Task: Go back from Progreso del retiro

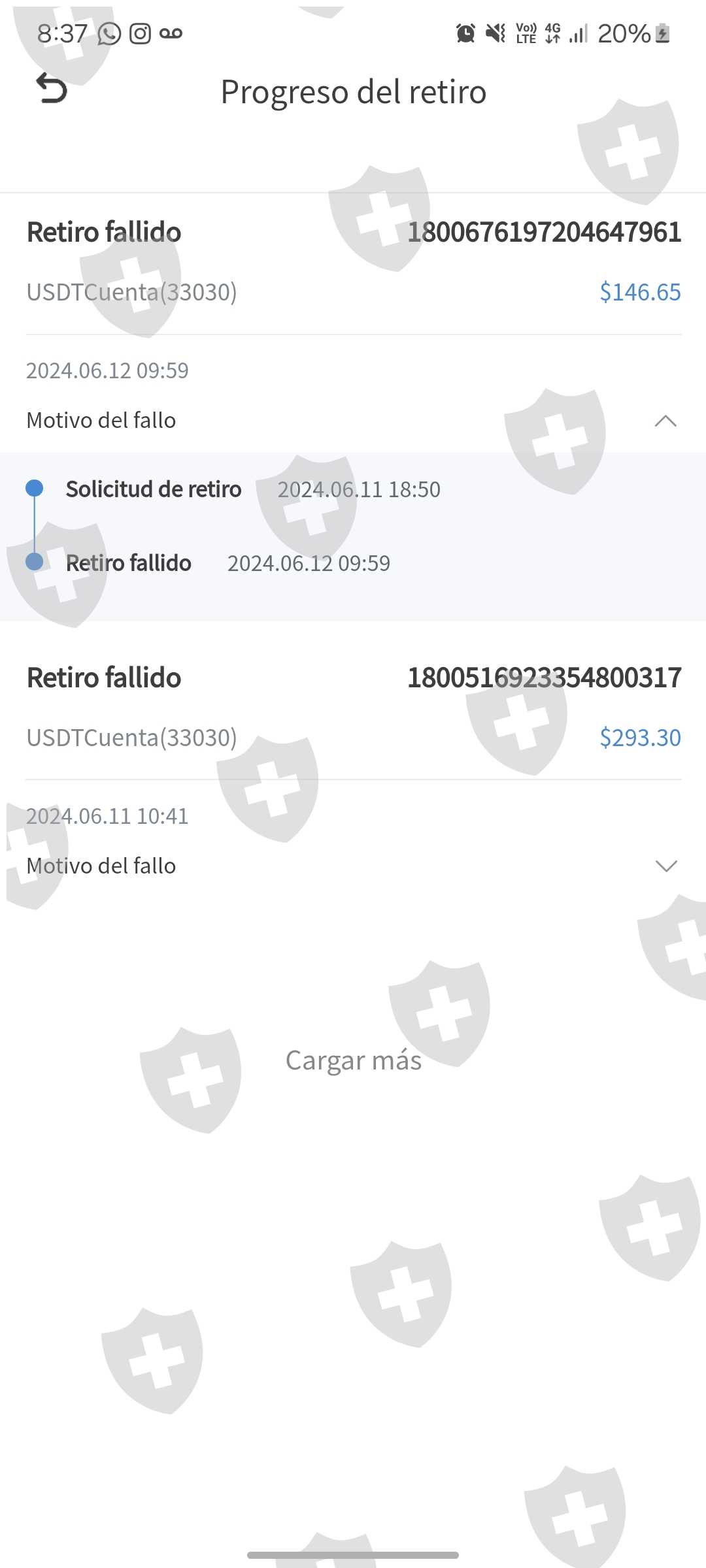Action: click(52, 89)
